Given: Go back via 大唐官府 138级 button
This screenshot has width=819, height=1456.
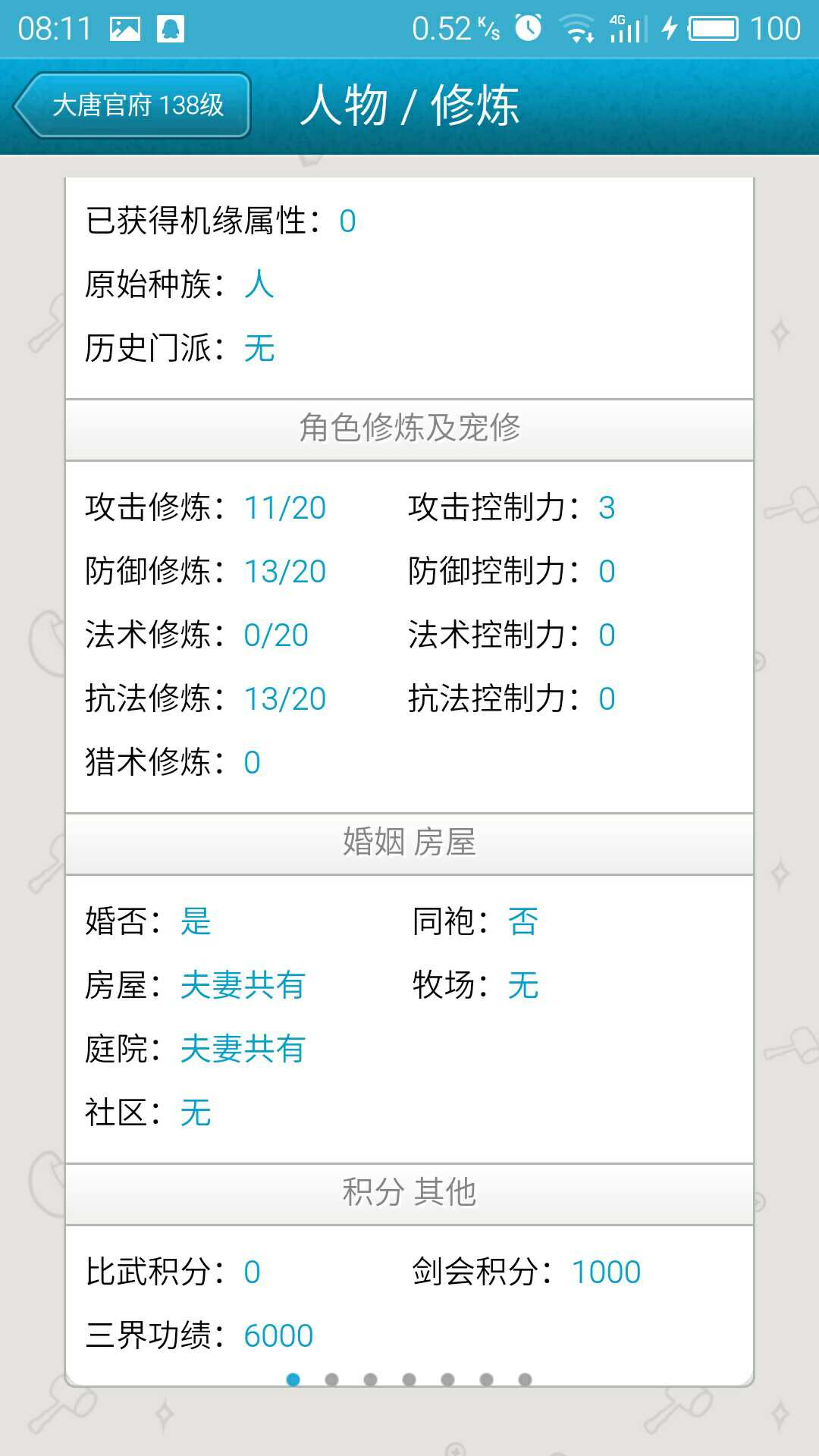Looking at the screenshot, I should [x=133, y=105].
